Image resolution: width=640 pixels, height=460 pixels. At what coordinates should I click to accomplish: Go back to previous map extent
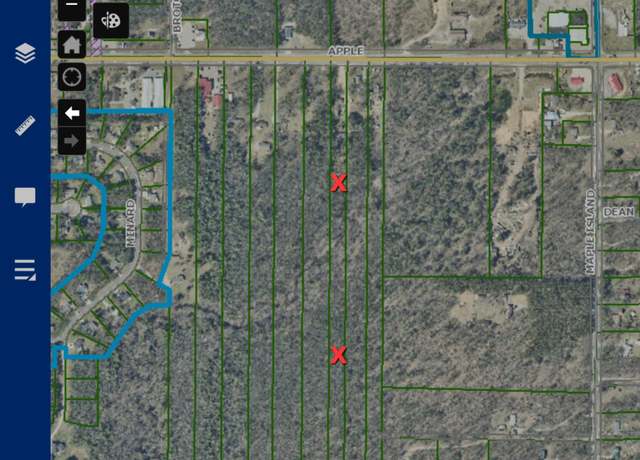click(71, 112)
